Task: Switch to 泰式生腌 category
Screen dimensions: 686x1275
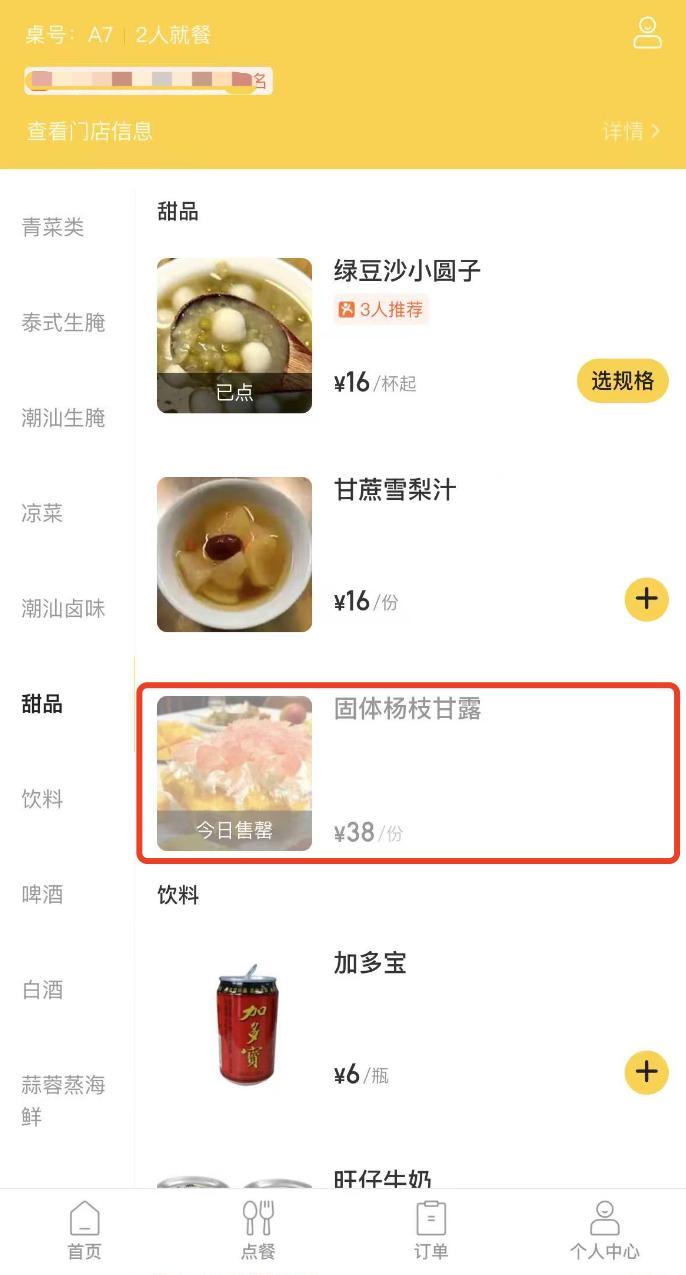Action: pos(64,323)
